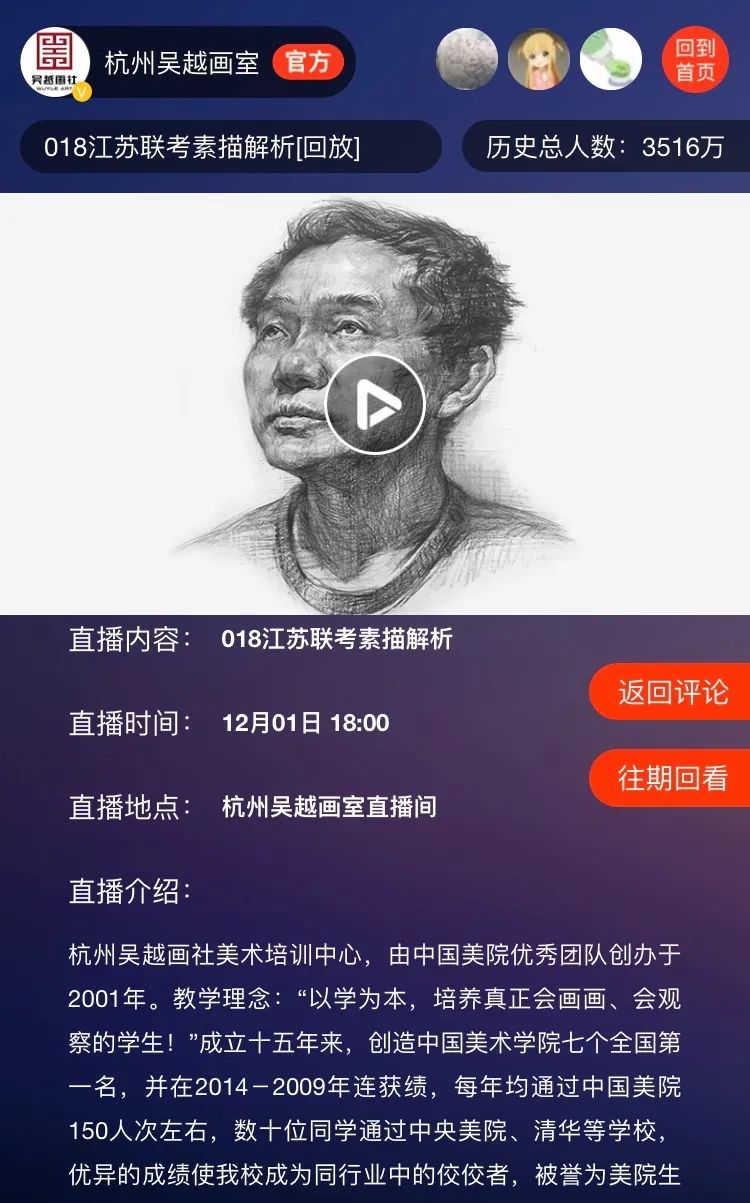Play the sketch analysis replay video
Viewport: 750px width, 1203px height.
click(x=375, y=405)
